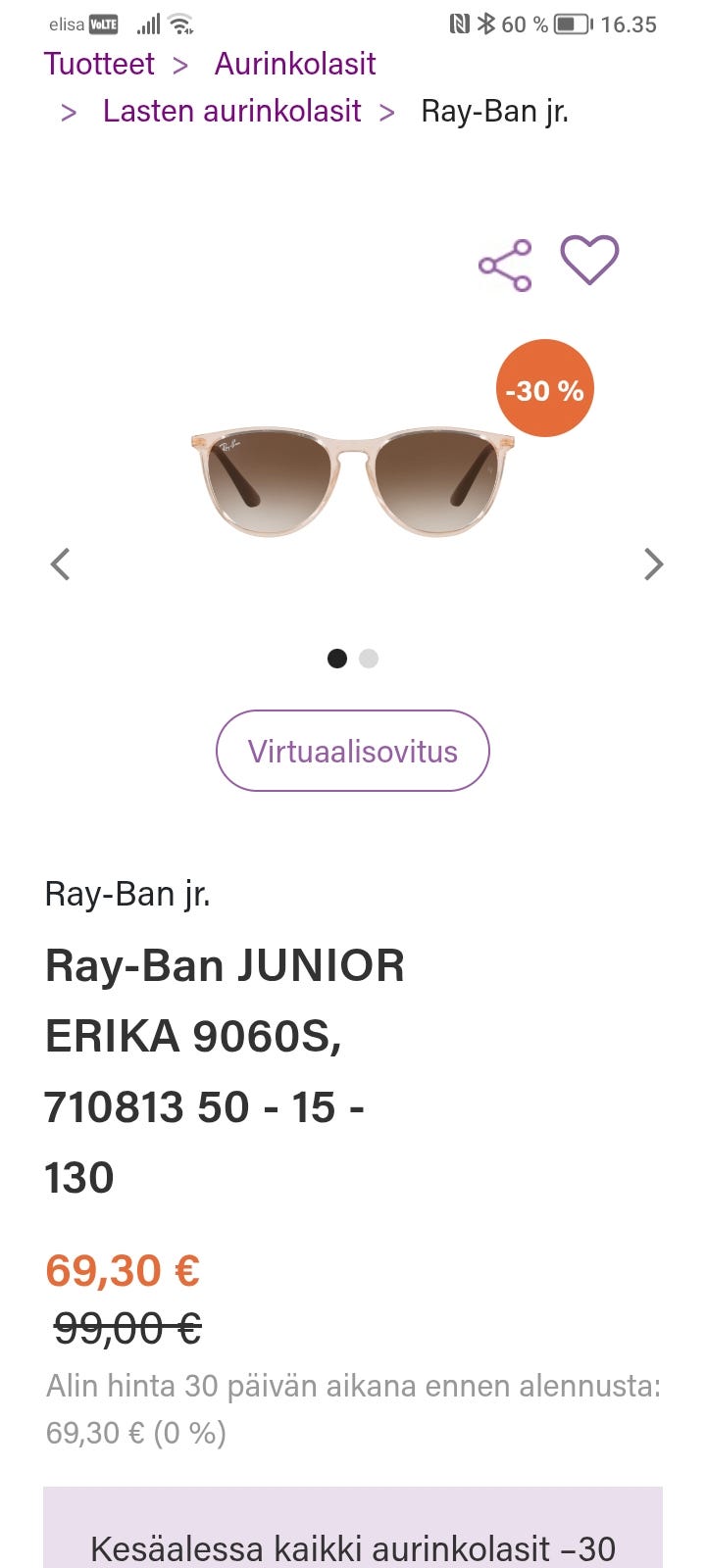
Task: Open the Tuotteet breadcrumb link
Action: [x=99, y=64]
